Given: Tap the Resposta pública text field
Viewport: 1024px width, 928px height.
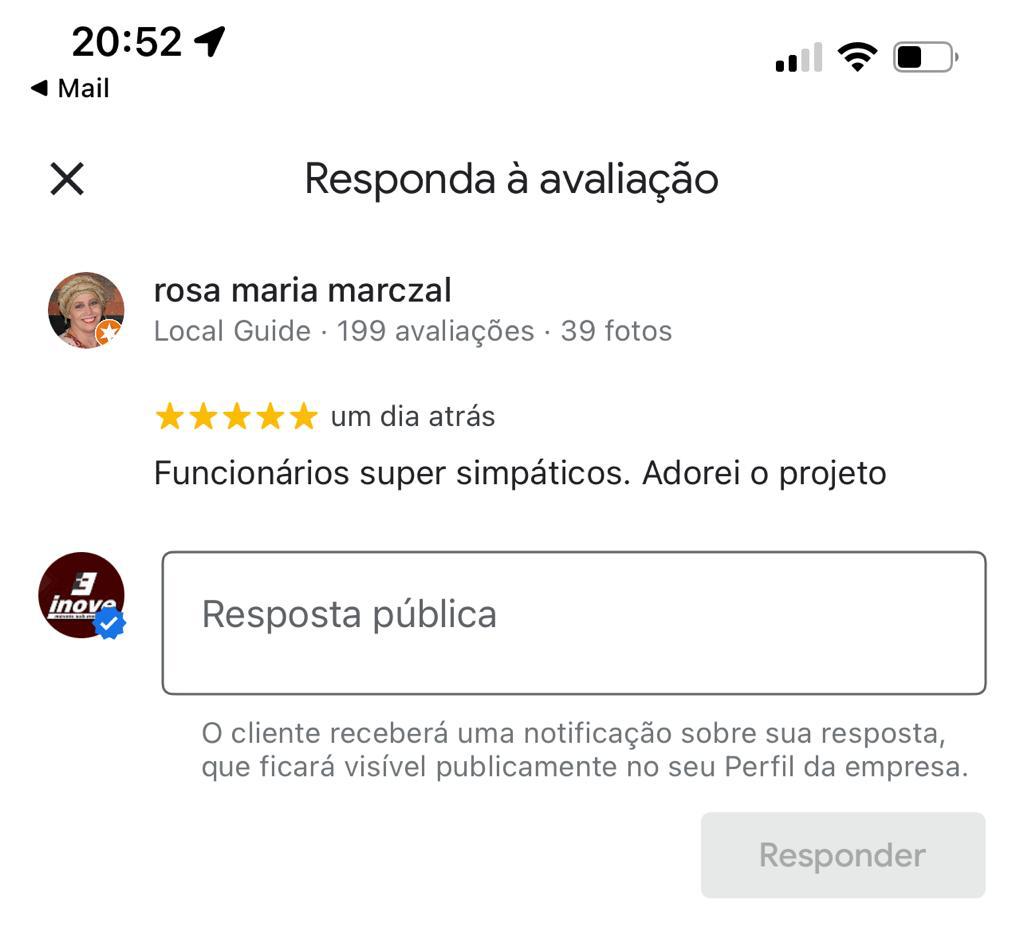Looking at the screenshot, I should (x=573, y=622).
